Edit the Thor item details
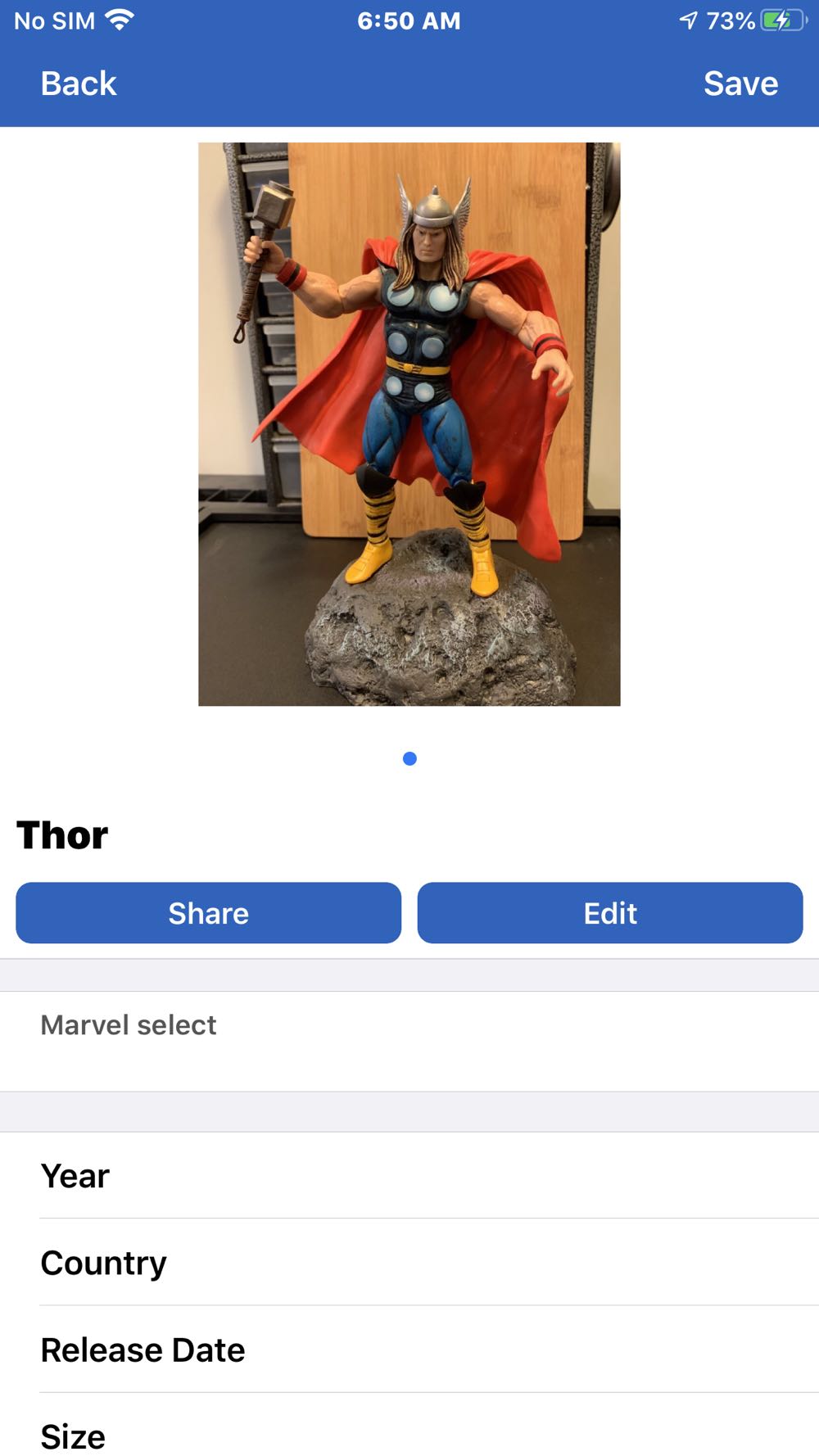Viewport: 819px width, 1456px height. [x=610, y=913]
